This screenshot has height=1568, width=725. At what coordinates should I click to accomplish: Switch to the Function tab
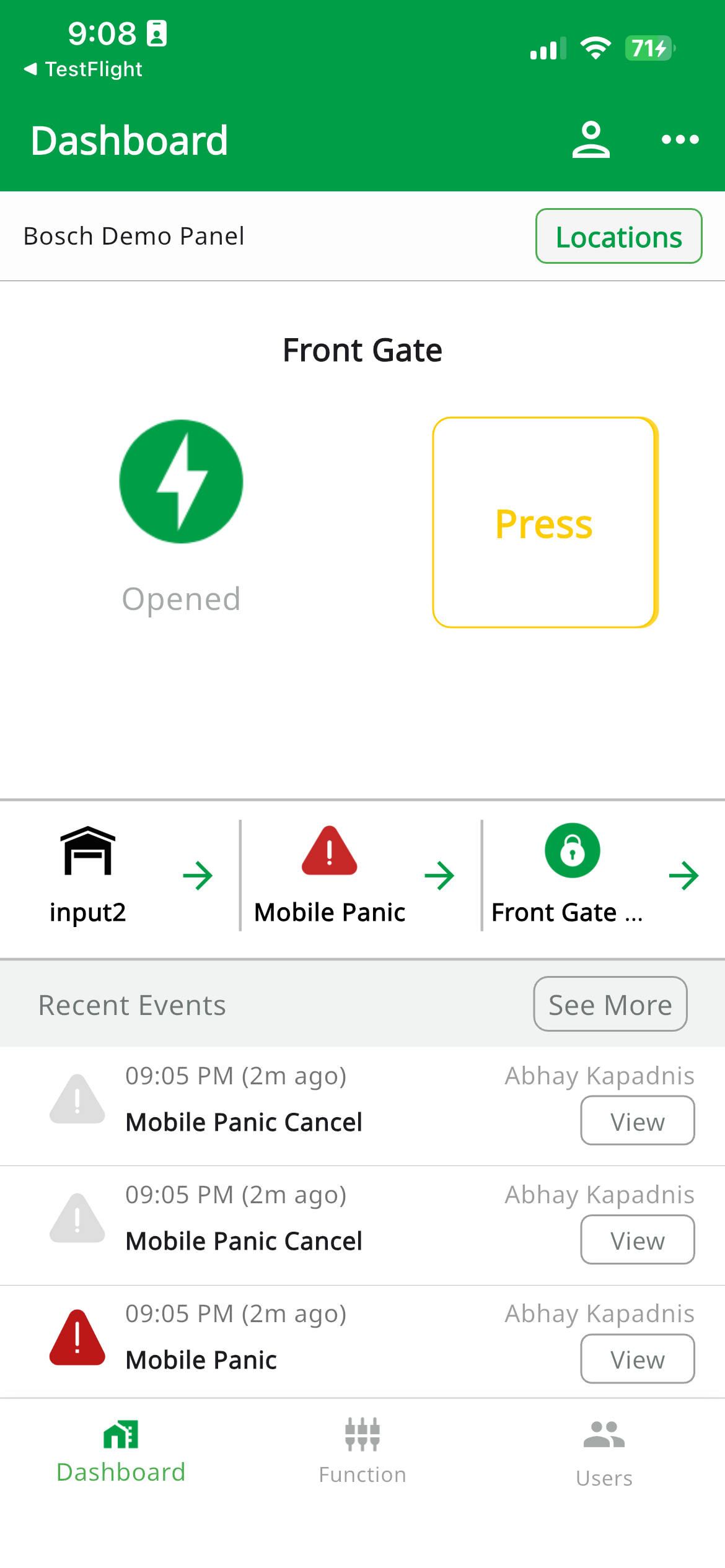362,1450
